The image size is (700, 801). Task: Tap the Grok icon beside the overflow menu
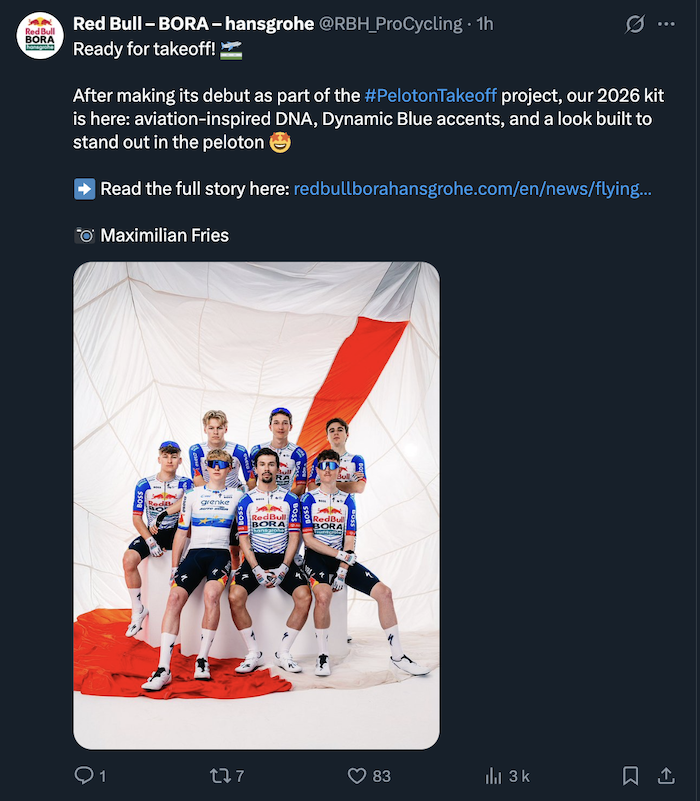coord(634,24)
